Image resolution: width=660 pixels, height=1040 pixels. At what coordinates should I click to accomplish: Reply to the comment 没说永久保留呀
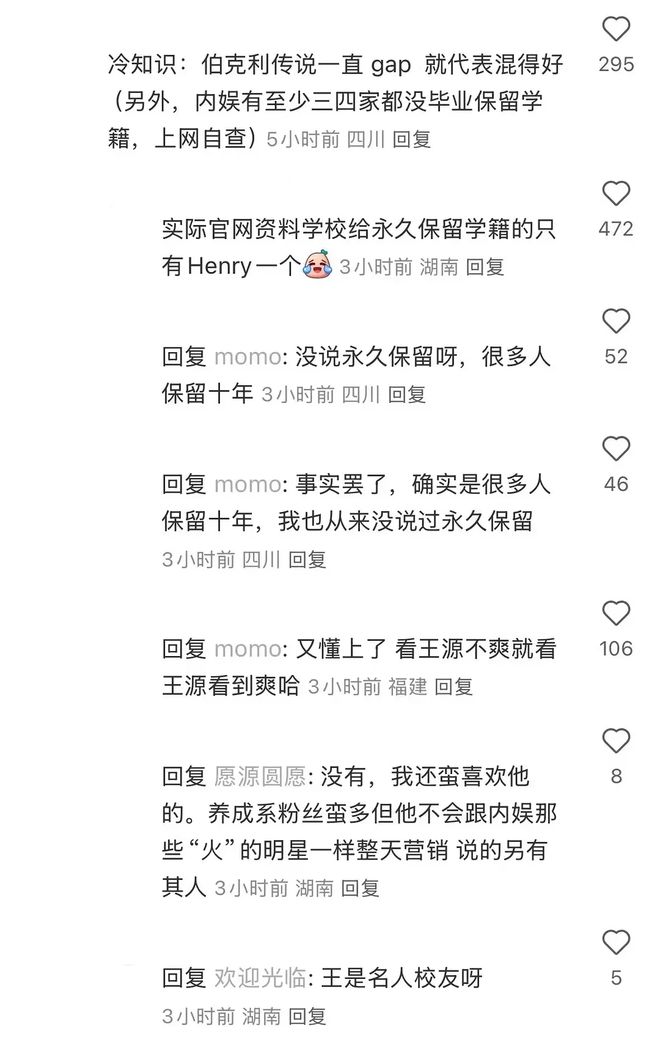click(407, 395)
